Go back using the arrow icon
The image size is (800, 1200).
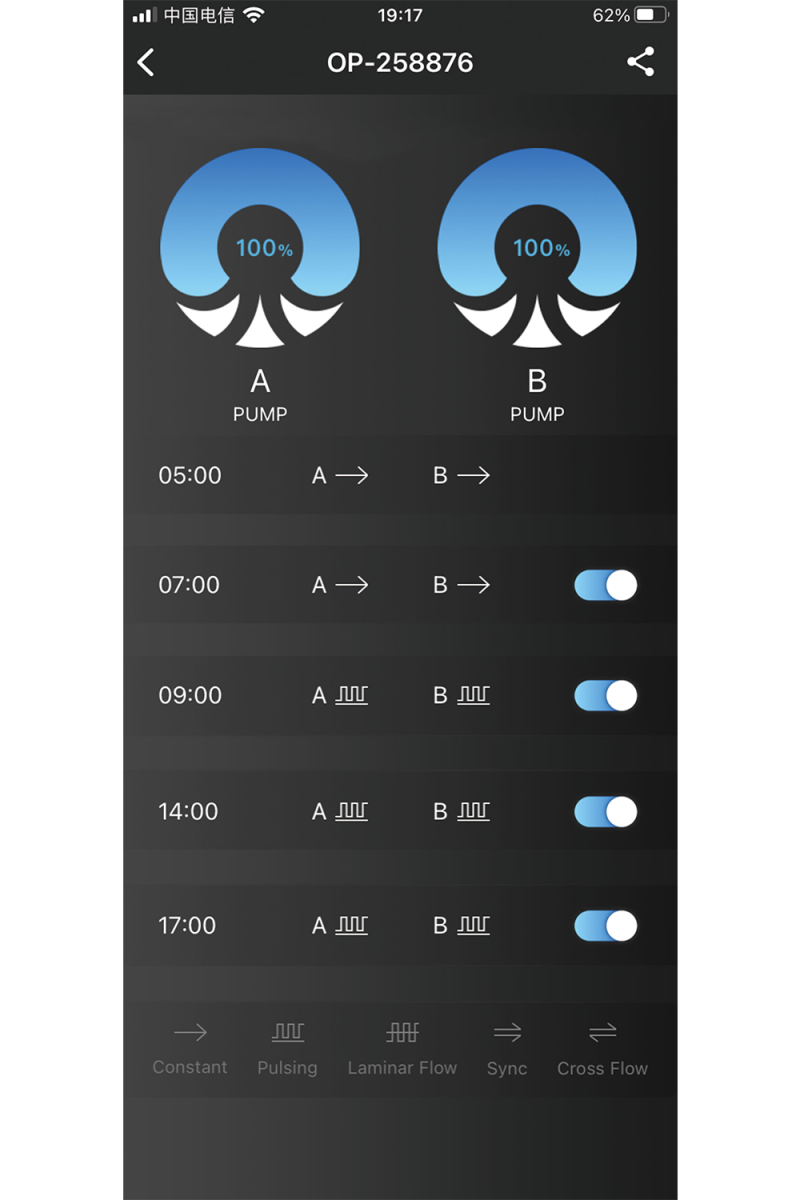tap(146, 62)
